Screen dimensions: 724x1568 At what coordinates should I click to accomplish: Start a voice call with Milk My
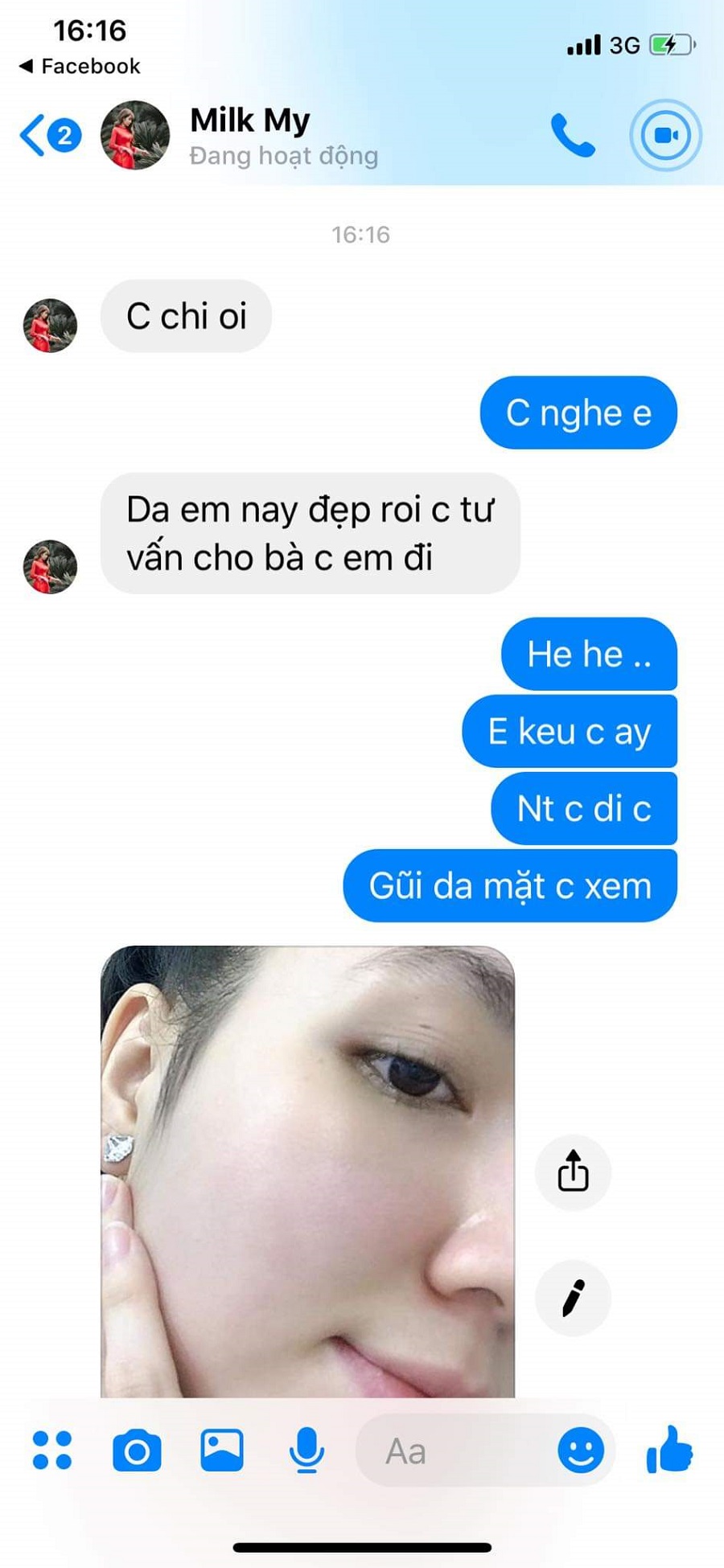pos(572,135)
